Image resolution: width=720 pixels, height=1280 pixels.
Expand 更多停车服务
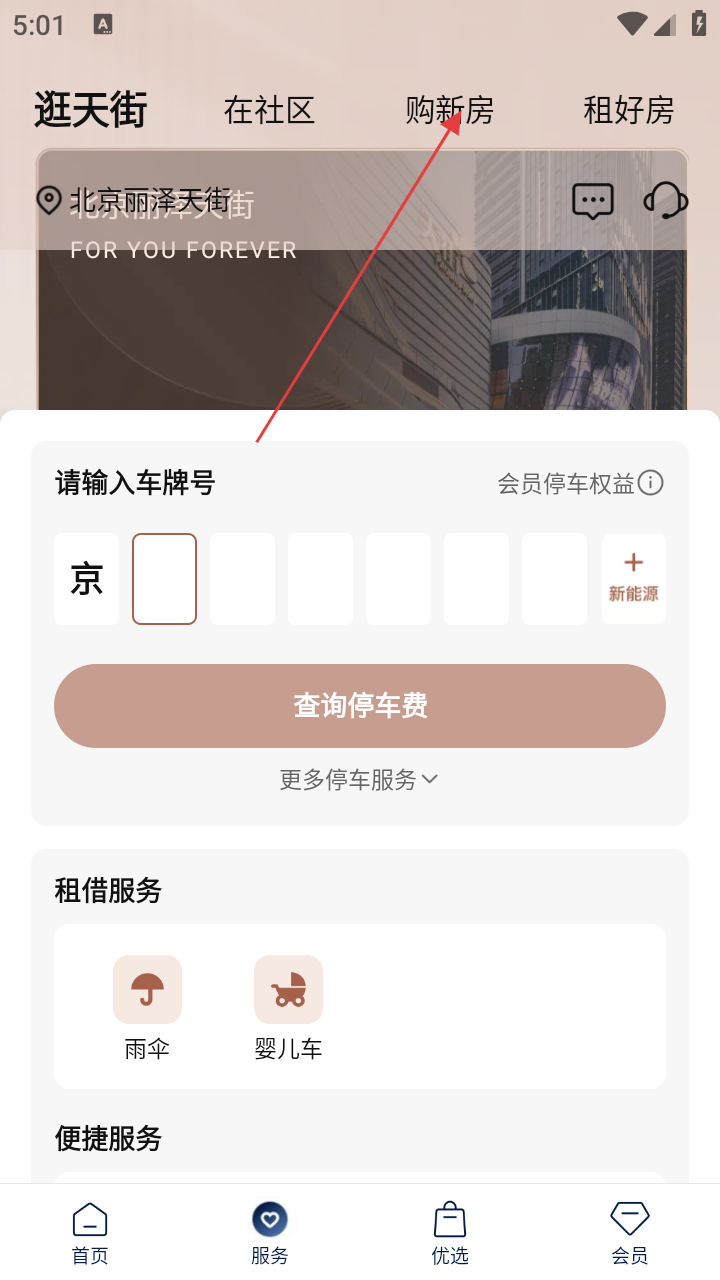[x=358, y=780]
